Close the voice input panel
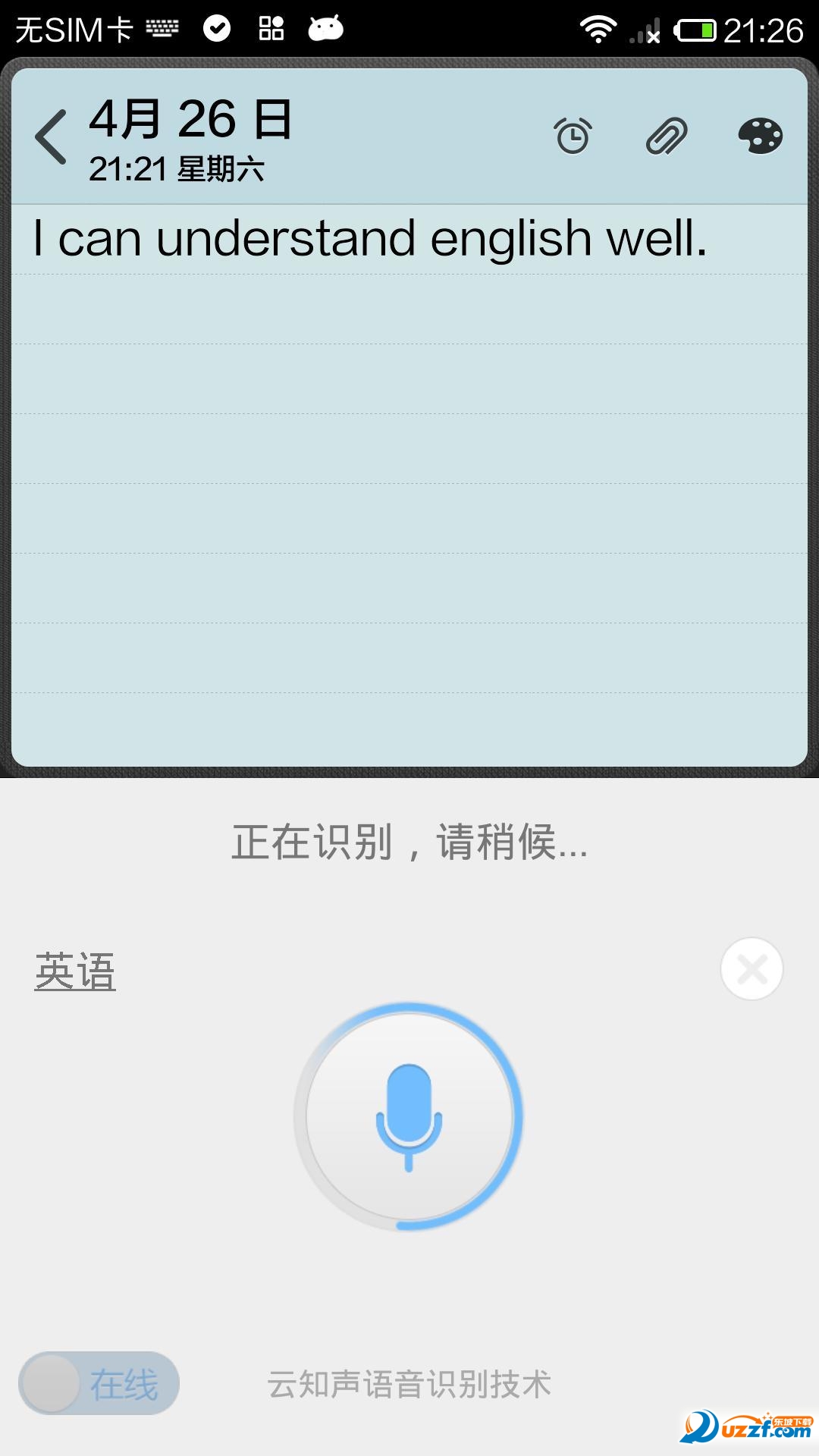This screenshot has width=819, height=1456. (752, 968)
